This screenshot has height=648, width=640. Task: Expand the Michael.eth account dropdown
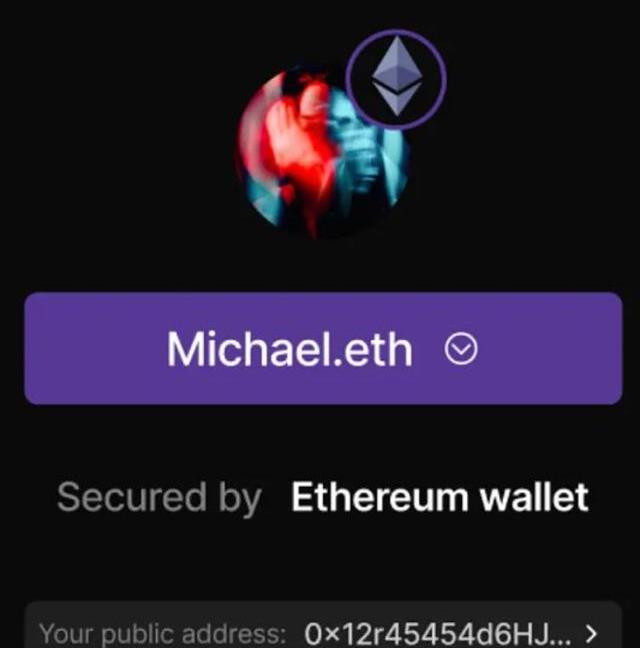point(460,349)
